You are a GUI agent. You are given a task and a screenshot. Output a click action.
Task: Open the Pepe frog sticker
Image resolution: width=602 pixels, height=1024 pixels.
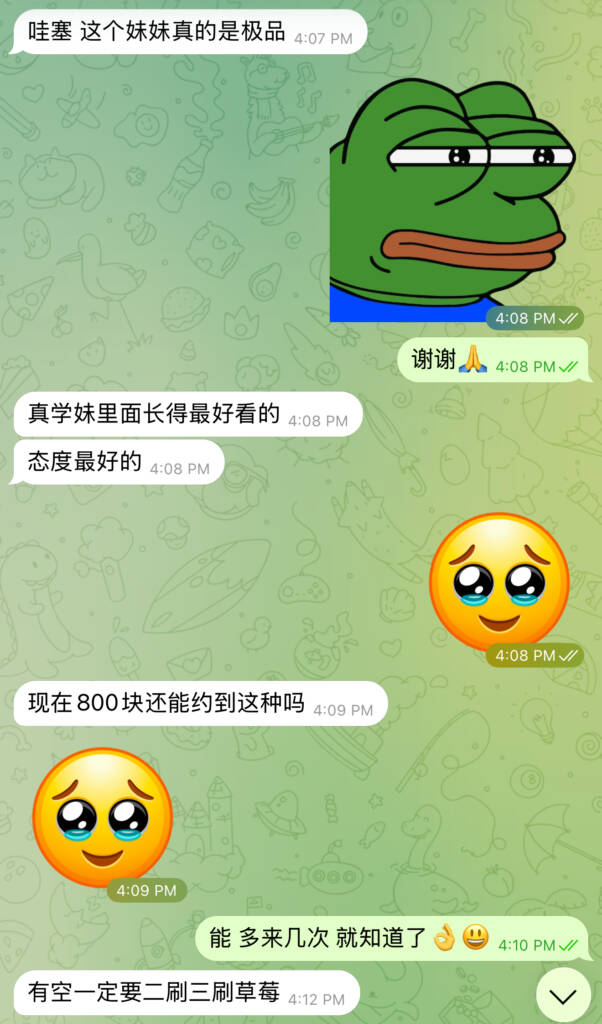pyautogui.click(x=452, y=200)
